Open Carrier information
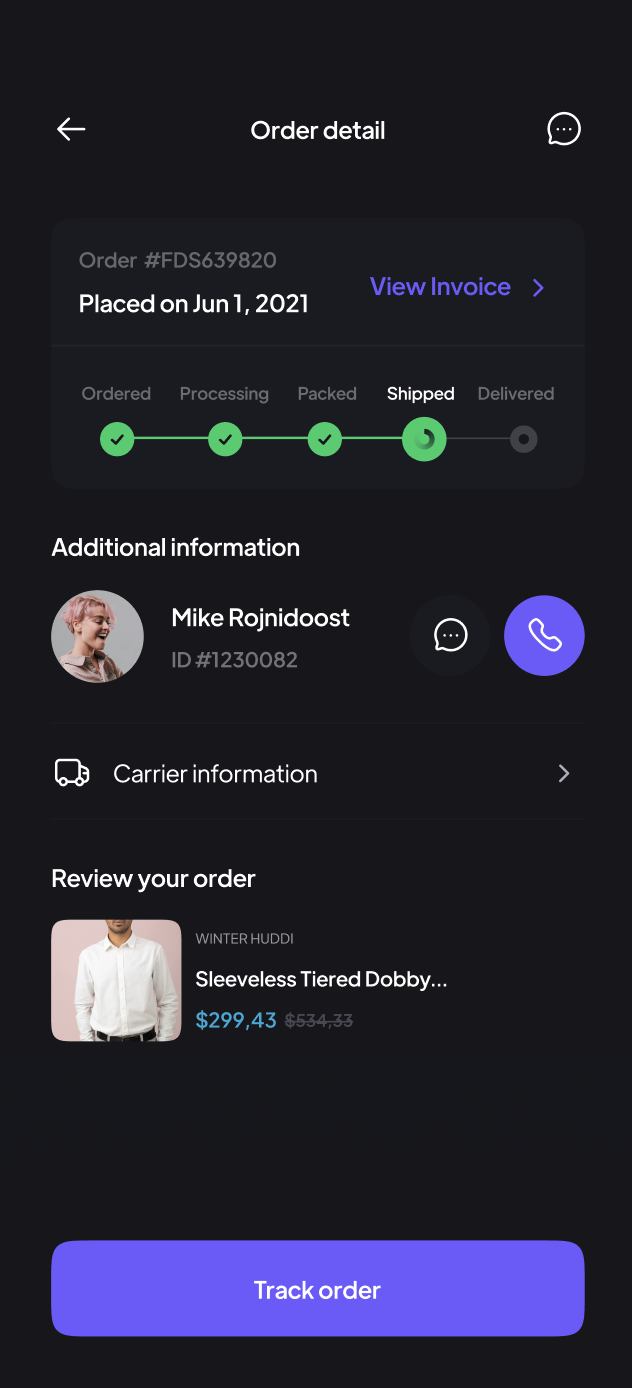The width and height of the screenshot is (632, 1388). 317,773
